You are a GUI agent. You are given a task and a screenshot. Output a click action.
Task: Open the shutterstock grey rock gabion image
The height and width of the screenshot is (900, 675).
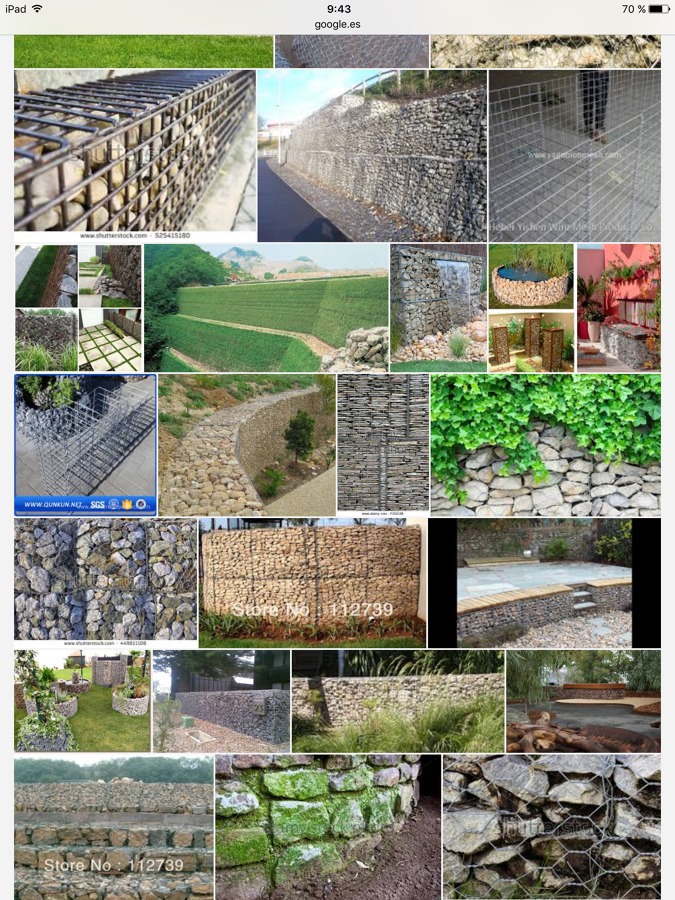(105, 580)
